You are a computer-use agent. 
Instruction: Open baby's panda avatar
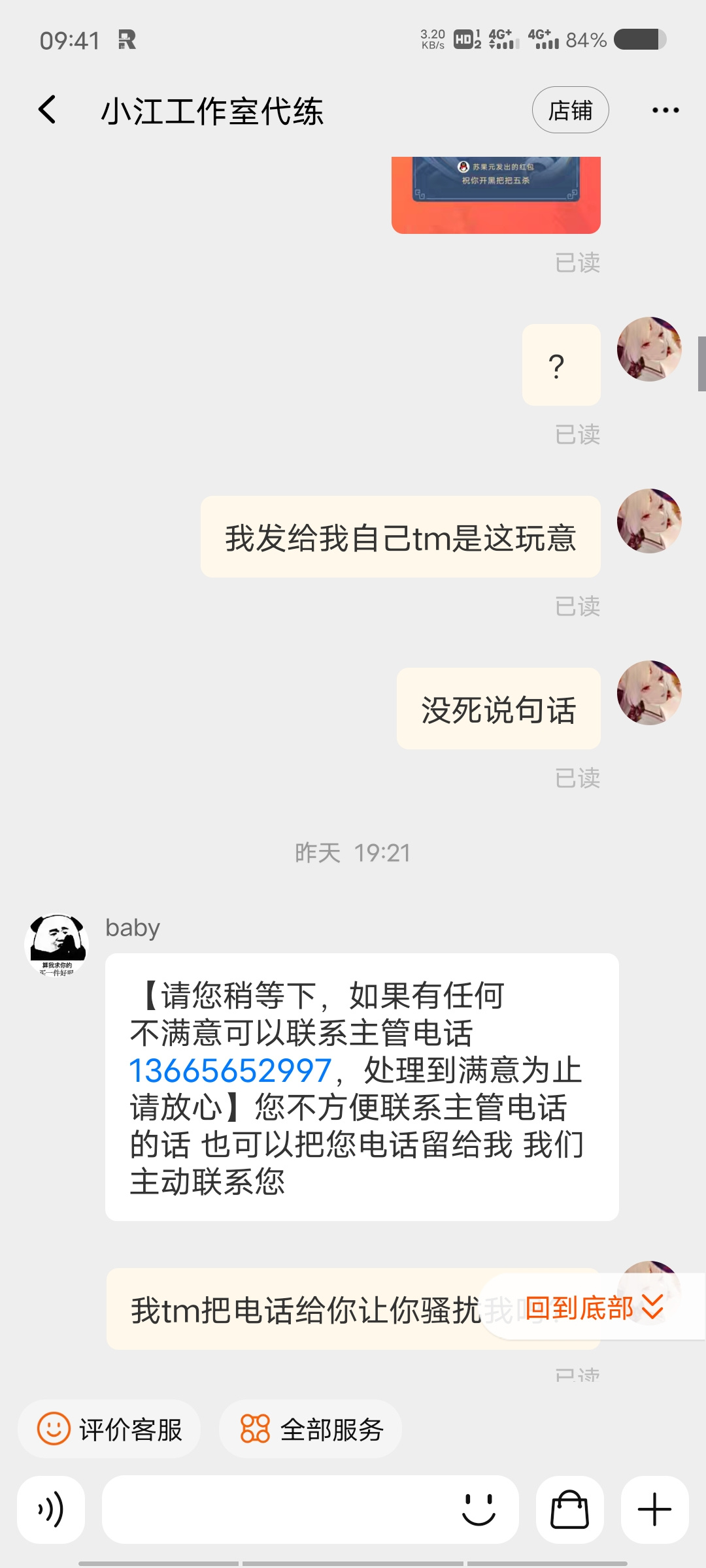coord(57,944)
